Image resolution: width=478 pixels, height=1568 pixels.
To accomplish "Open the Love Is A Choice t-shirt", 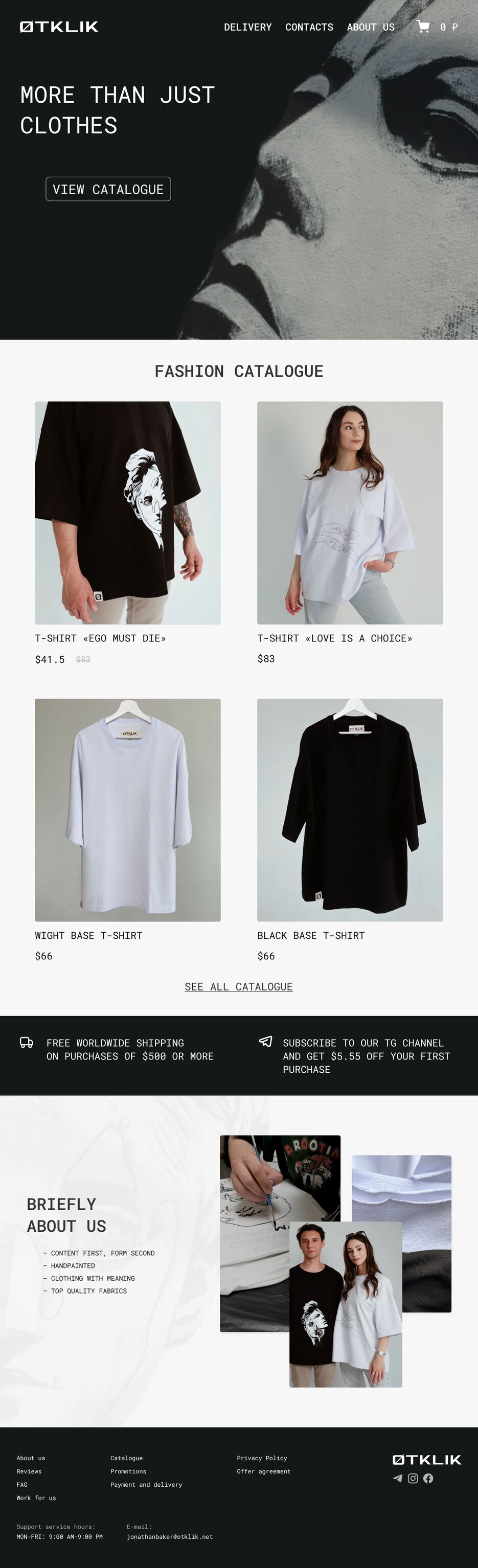I will (350, 513).
